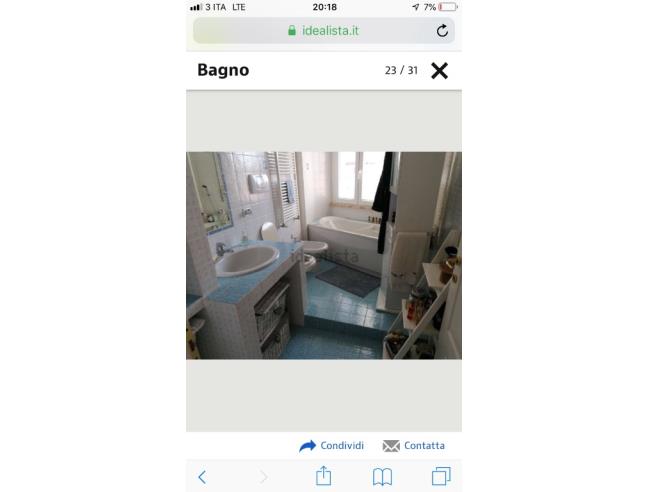Reload the idealista.it page
Viewport: 648px width, 492px height.
(x=442, y=31)
